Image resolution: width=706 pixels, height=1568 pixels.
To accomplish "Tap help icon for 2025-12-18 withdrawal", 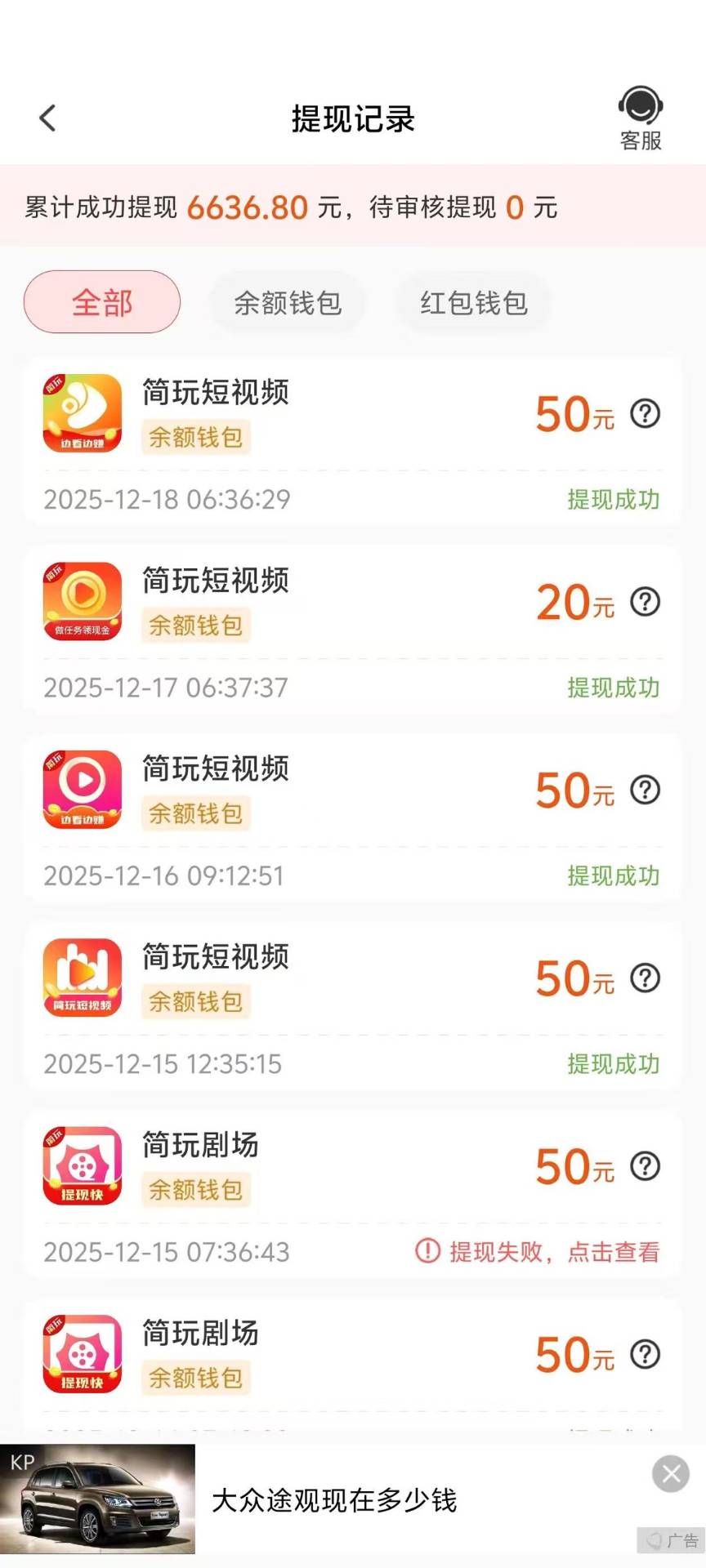I will click(x=646, y=414).
